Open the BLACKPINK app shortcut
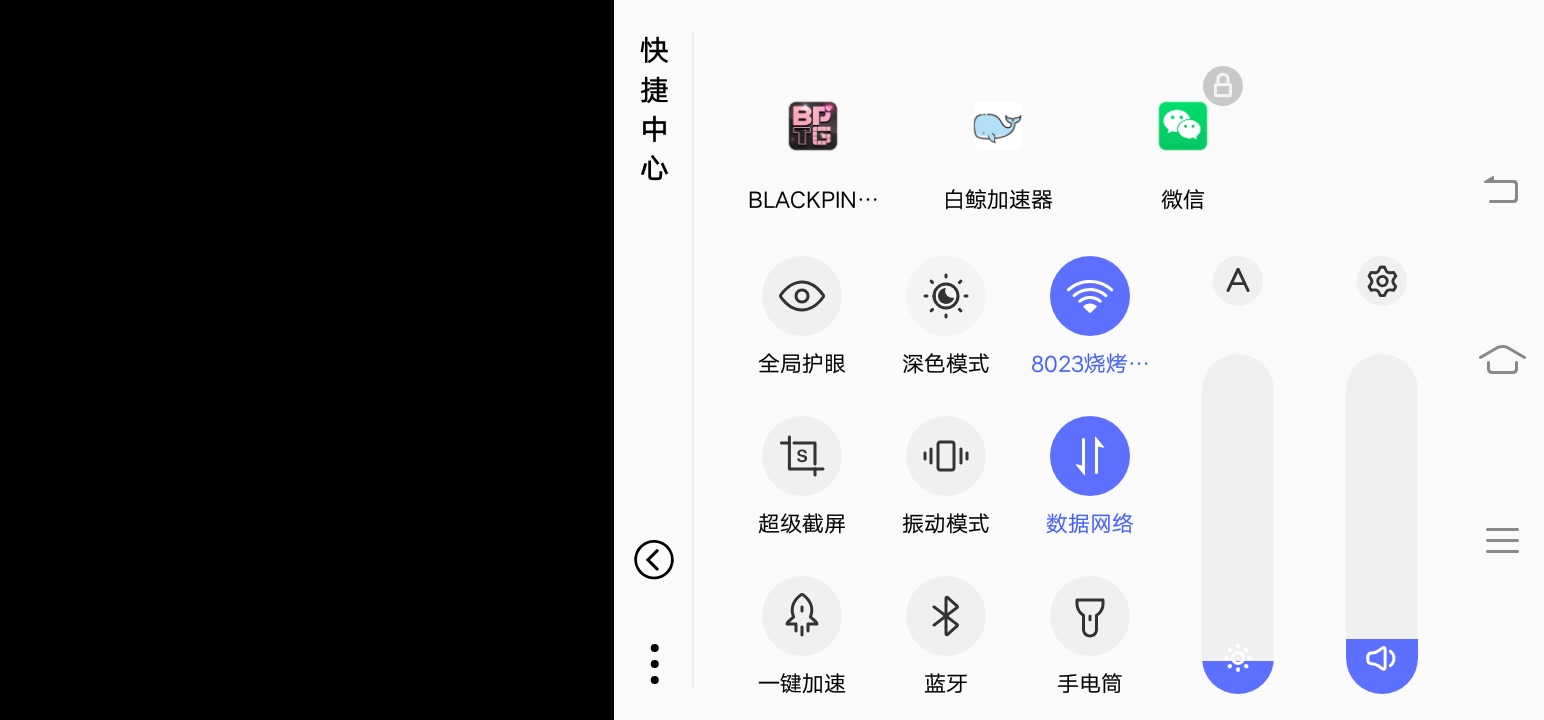Viewport: 1544px width, 720px height. coord(812,127)
